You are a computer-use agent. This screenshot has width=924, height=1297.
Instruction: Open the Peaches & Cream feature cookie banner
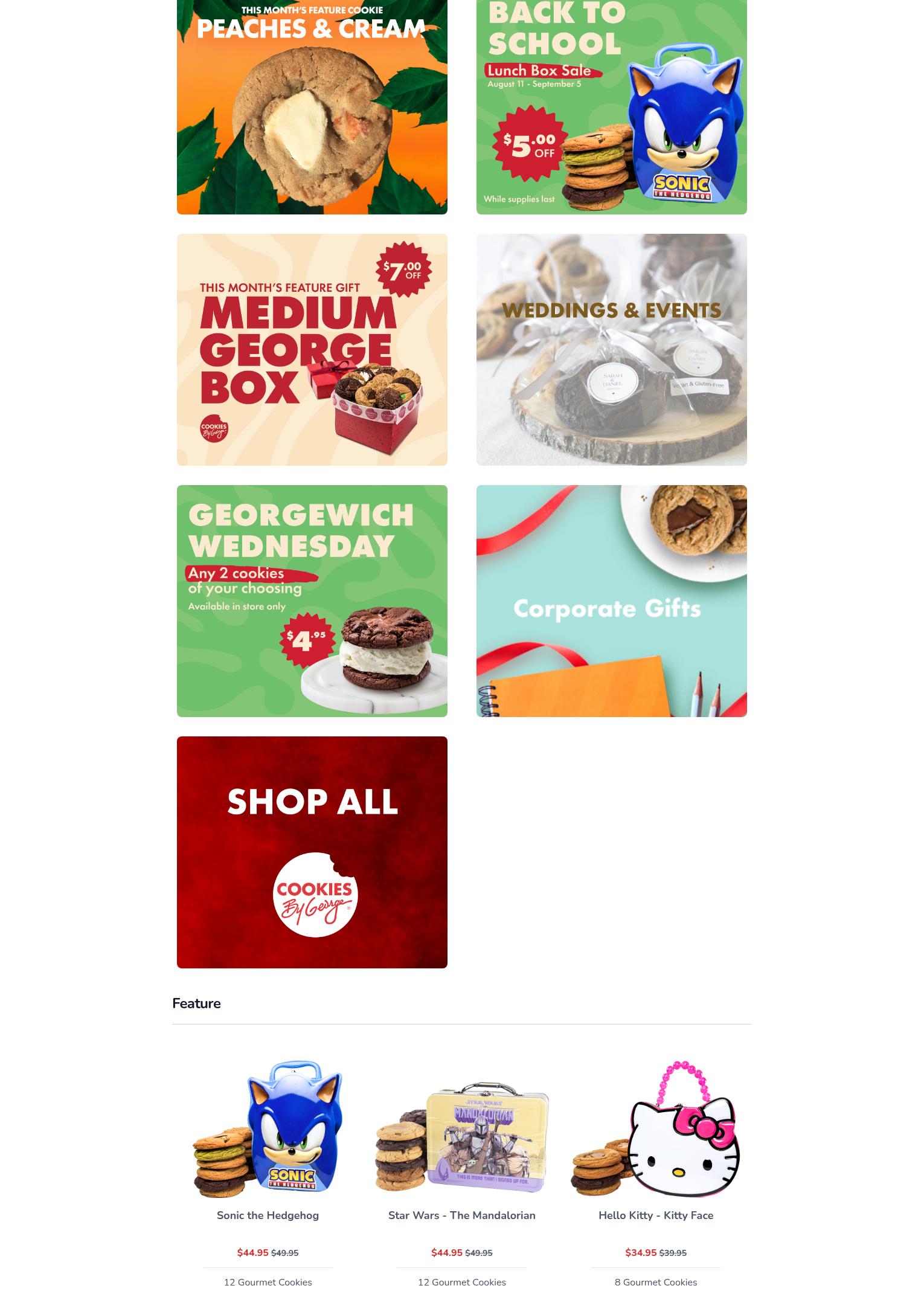point(312,108)
